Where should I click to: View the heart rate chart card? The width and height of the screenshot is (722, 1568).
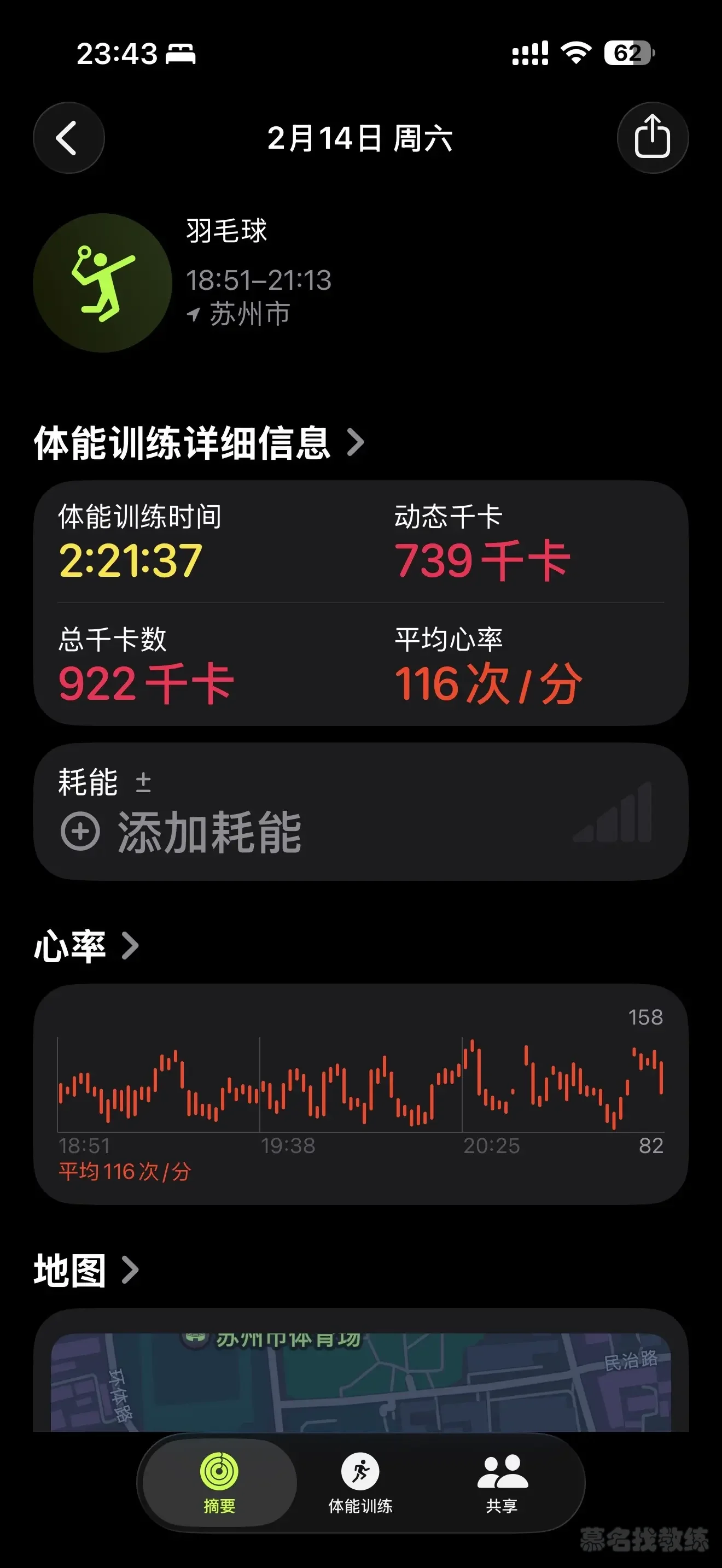[360, 1093]
